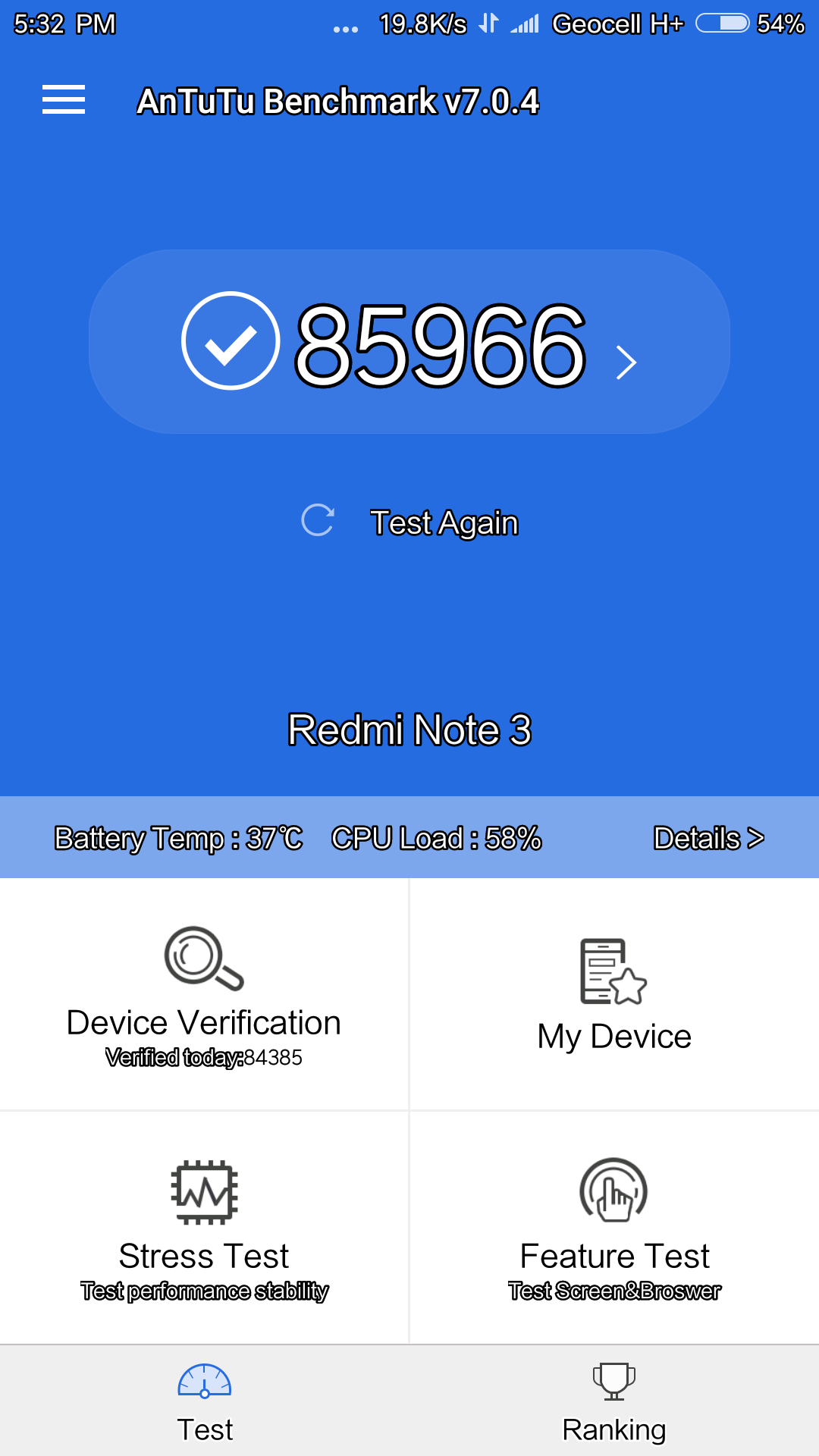Image resolution: width=819 pixels, height=1456 pixels.
Task: Open the 85966 score details
Action: [409, 343]
